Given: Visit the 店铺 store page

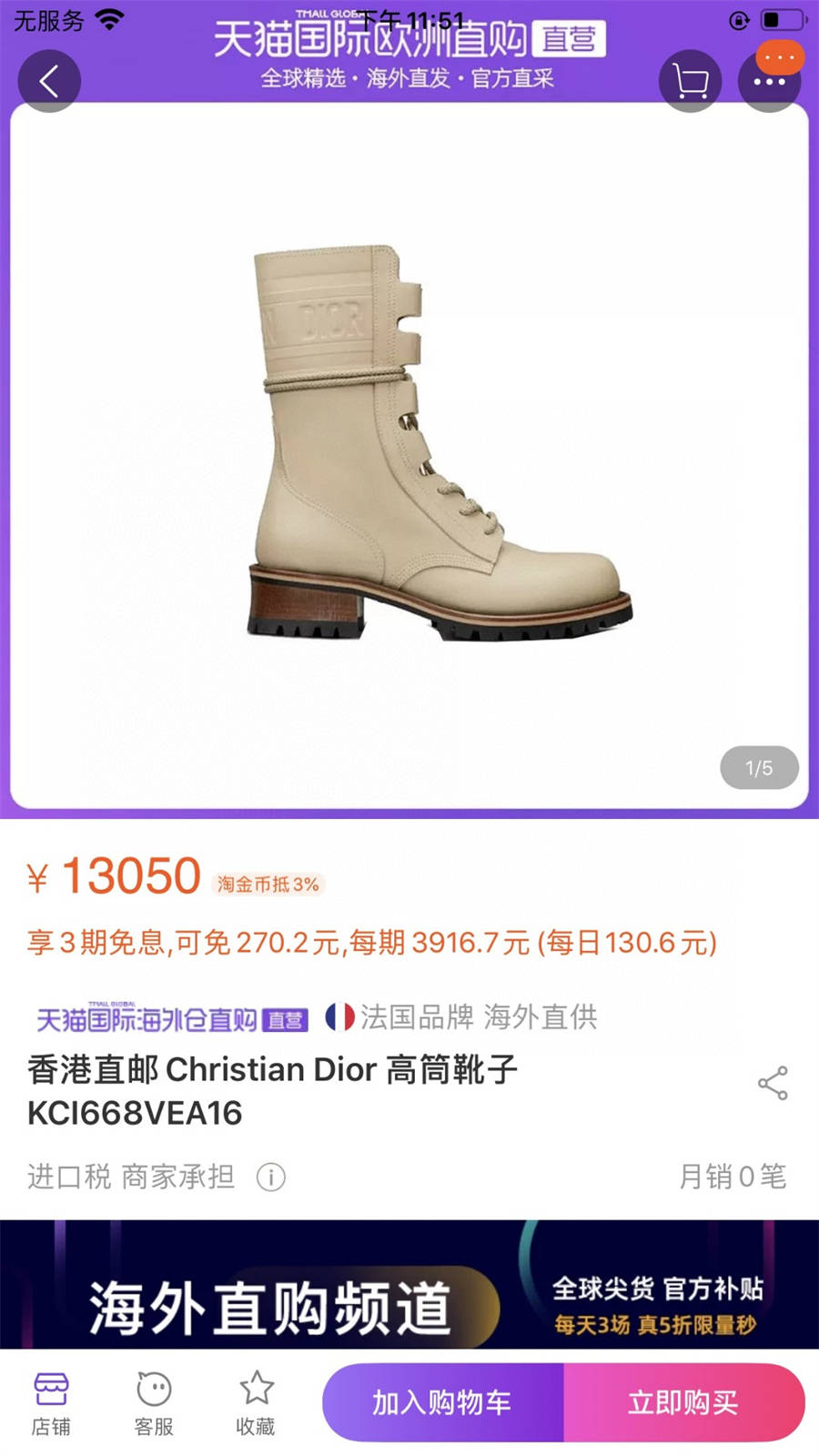Looking at the screenshot, I should (51, 1403).
